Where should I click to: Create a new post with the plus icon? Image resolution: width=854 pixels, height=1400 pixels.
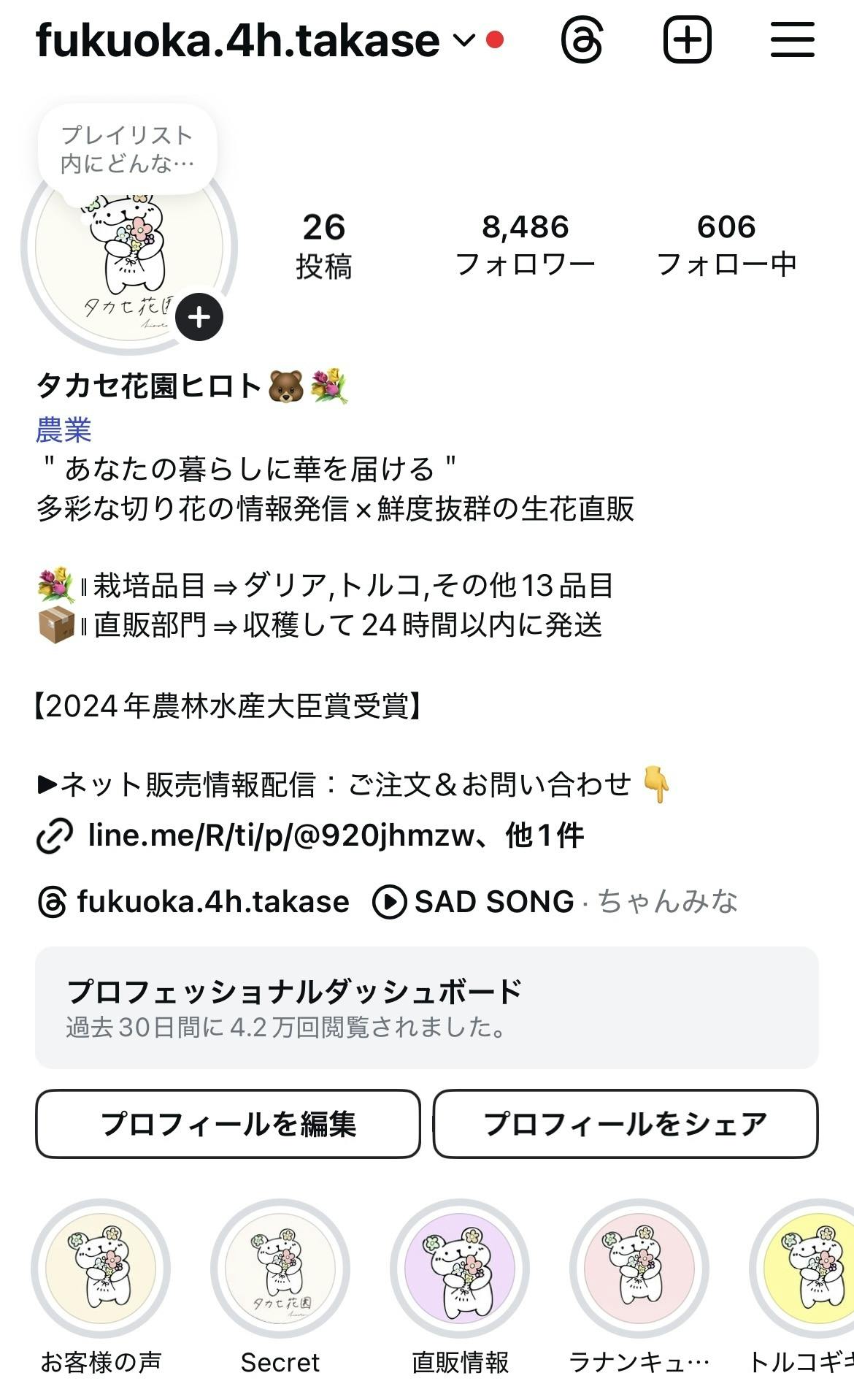coord(687,39)
